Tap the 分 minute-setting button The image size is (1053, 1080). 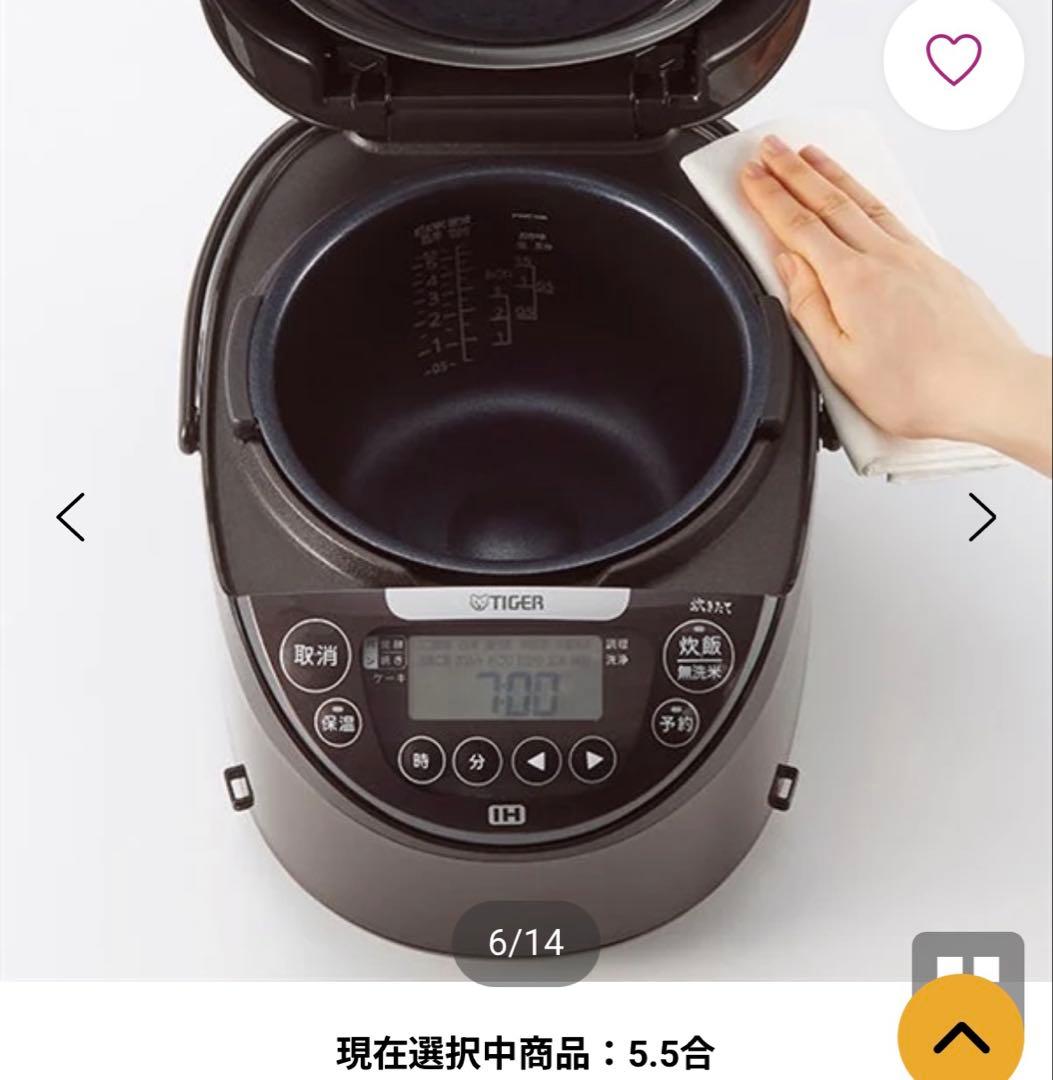tap(477, 760)
